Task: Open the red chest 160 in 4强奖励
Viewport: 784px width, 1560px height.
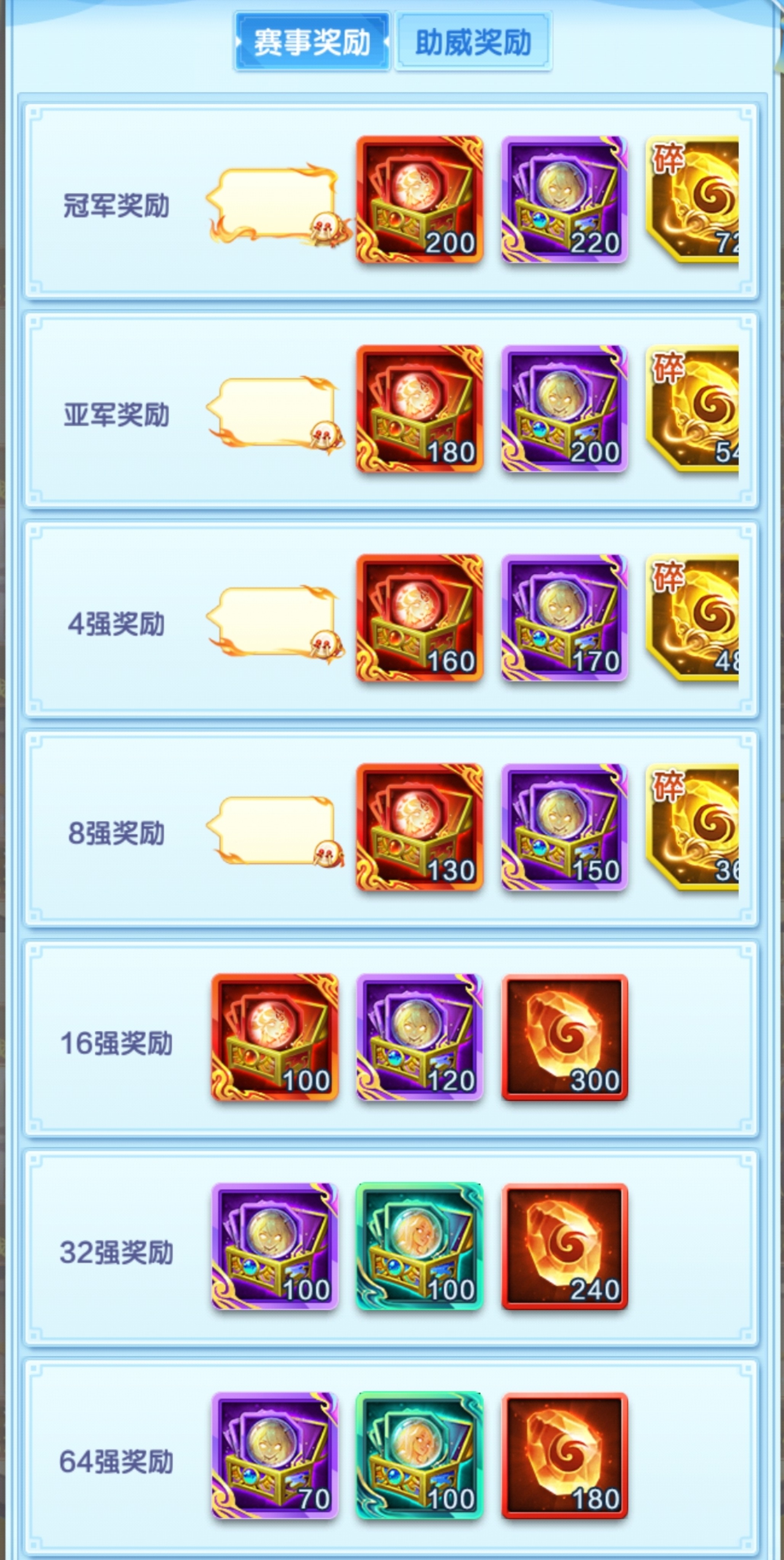Action: [420, 618]
